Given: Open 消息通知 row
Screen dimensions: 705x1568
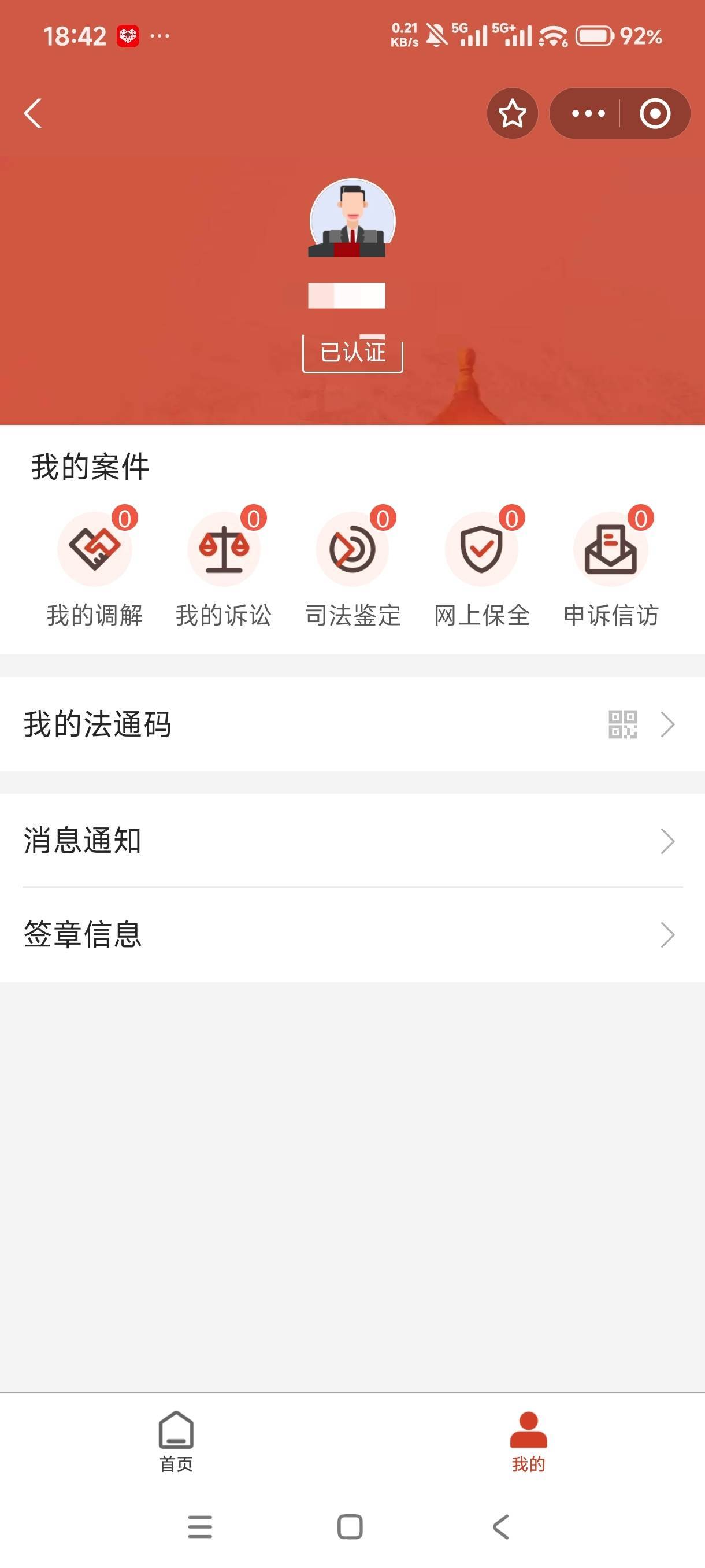Looking at the screenshot, I should [x=352, y=841].
